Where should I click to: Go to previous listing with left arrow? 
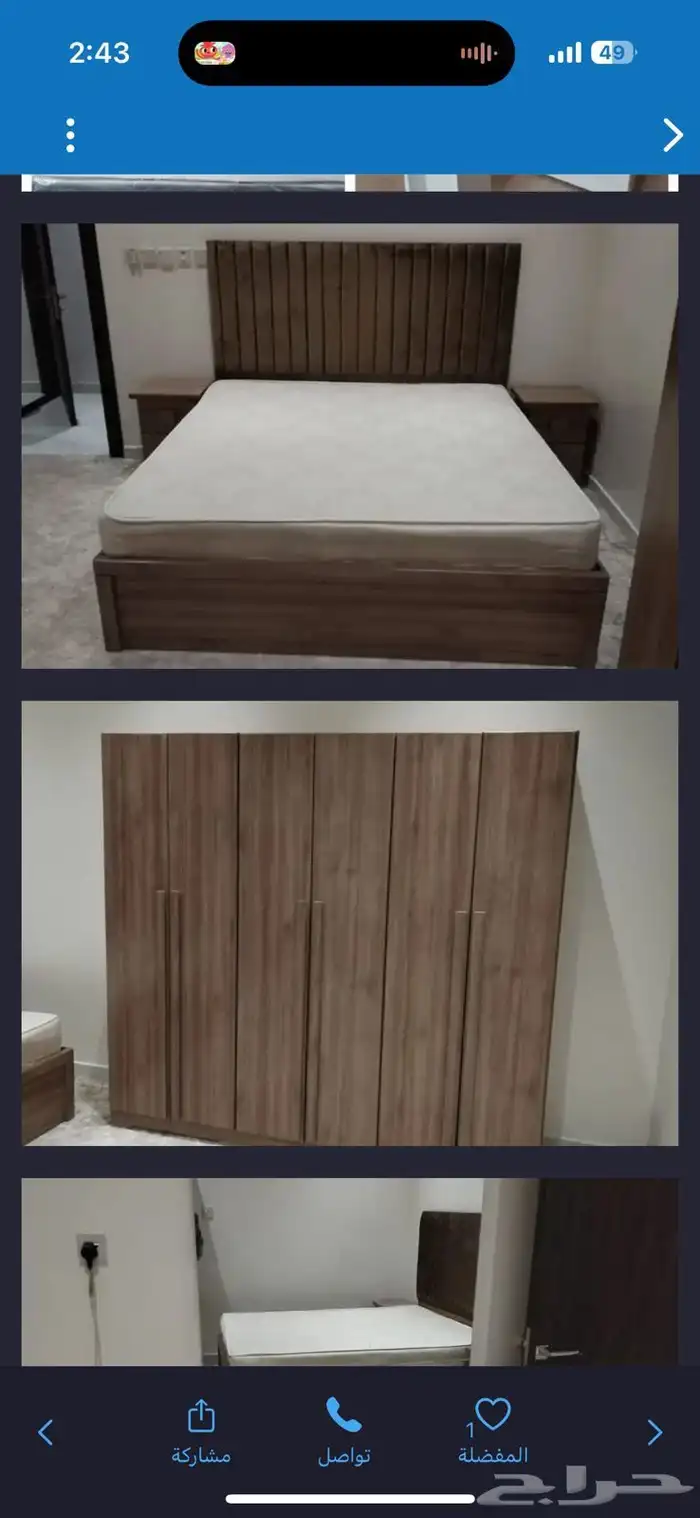tap(45, 1432)
